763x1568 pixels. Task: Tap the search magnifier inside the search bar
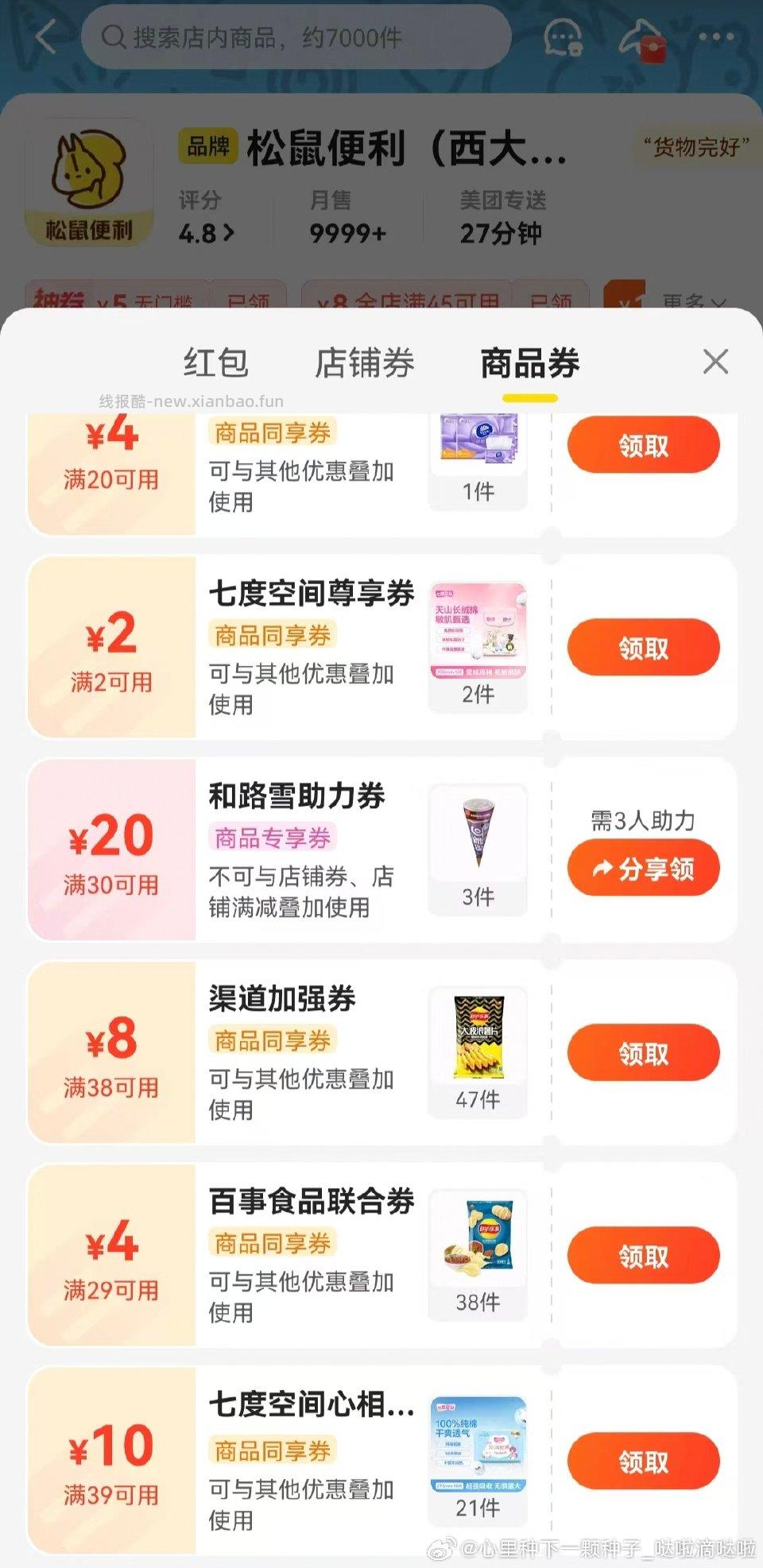click(x=116, y=36)
